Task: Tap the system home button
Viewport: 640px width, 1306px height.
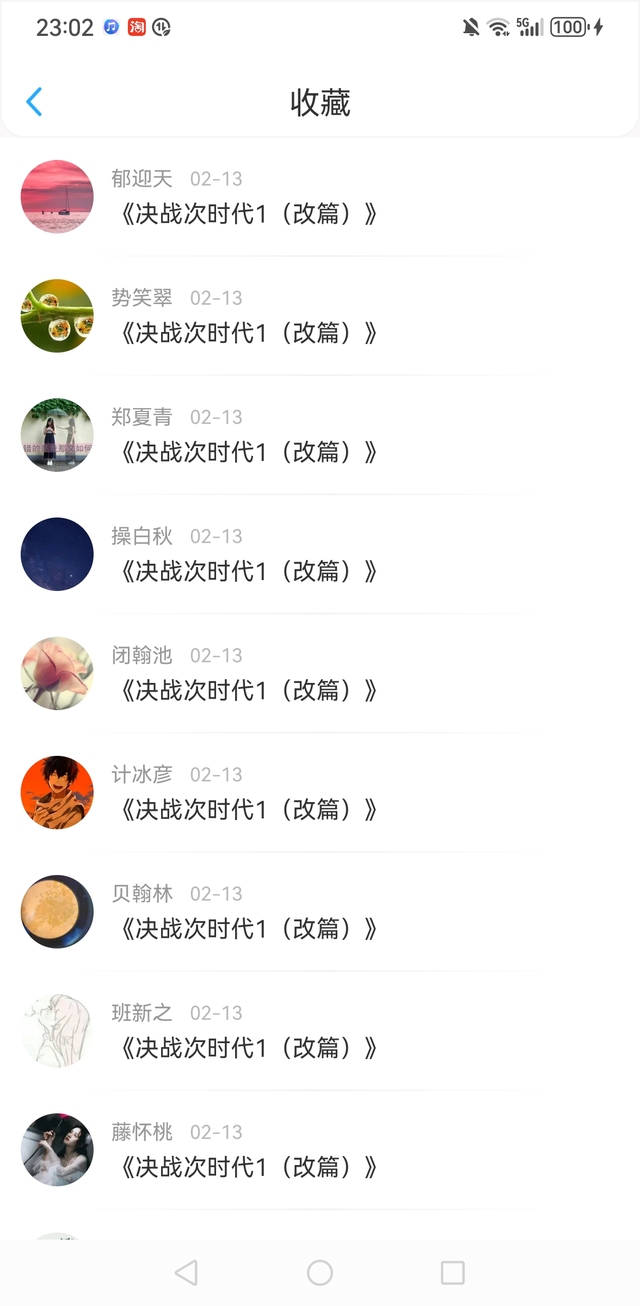Action: [x=320, y=1272]
